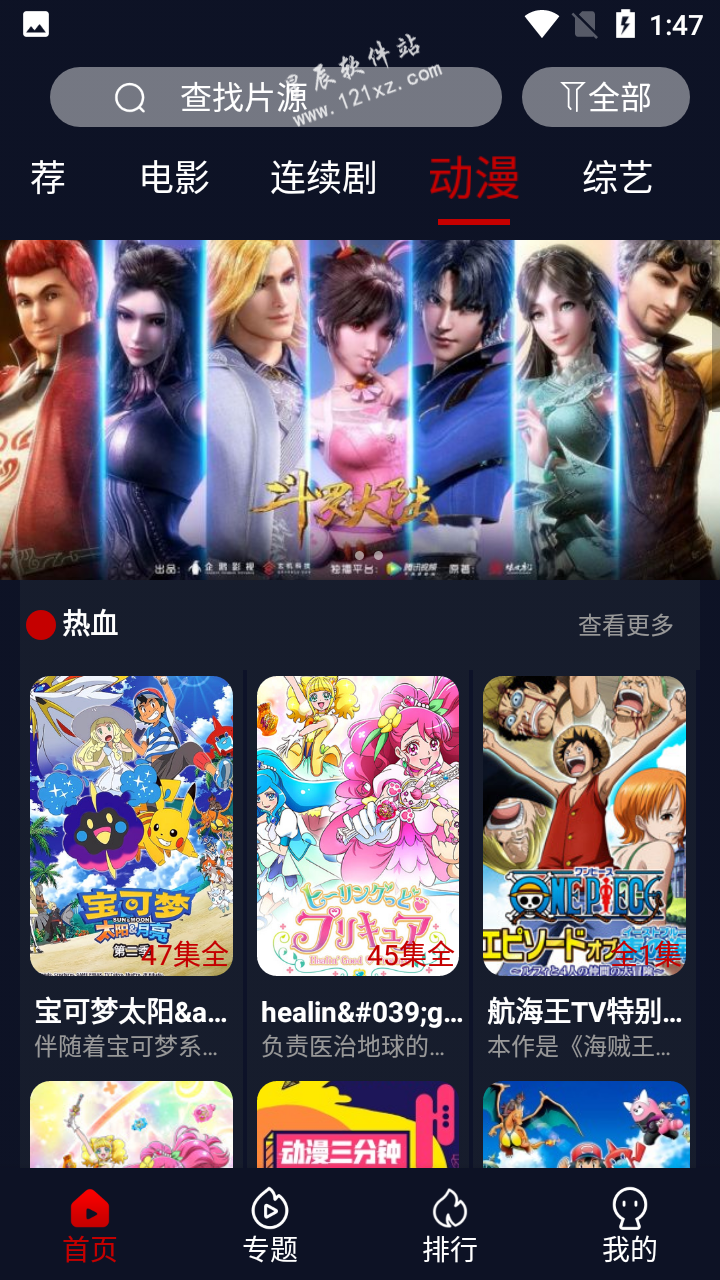Switch to the 电影 tab
Screen dimensions: 720x1280
click(x=174, y=178)
